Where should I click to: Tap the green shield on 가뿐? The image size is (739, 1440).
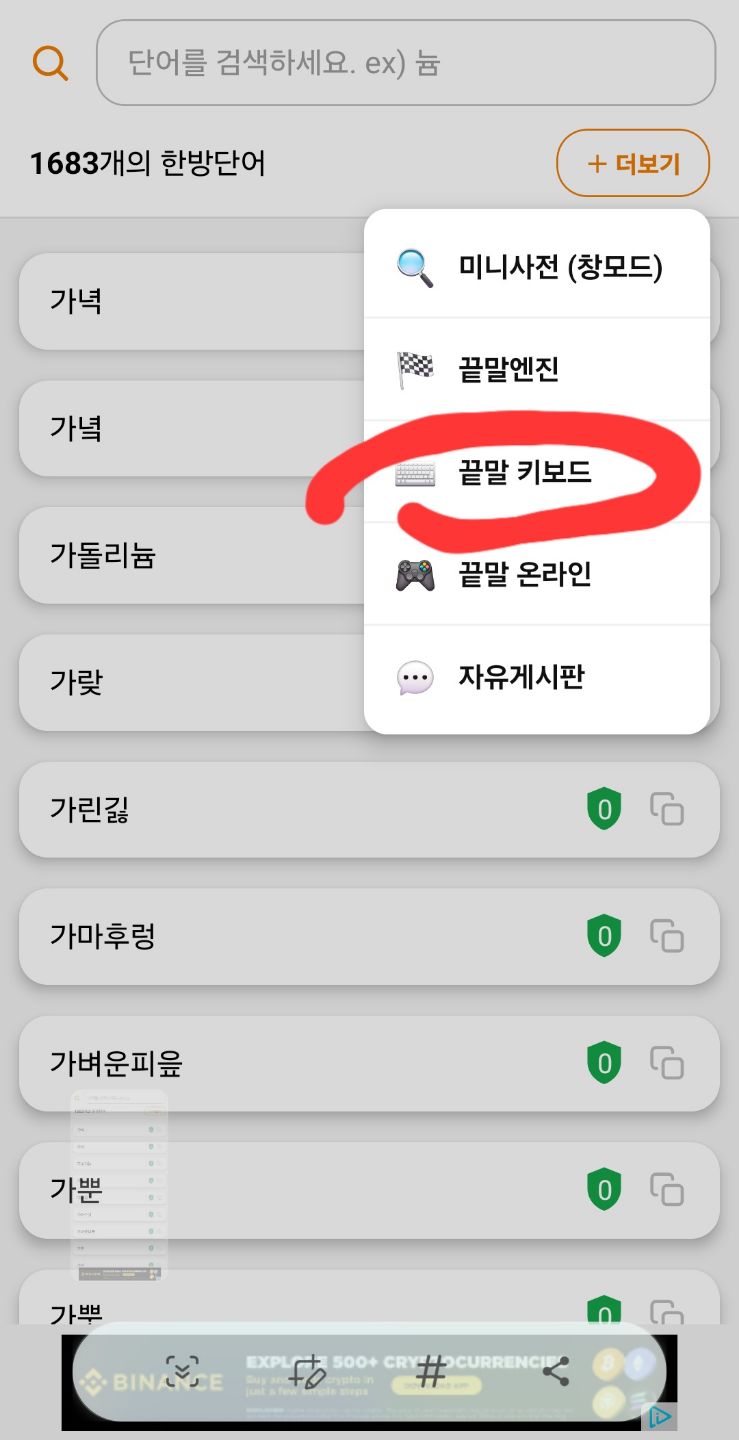(604, 1190)
